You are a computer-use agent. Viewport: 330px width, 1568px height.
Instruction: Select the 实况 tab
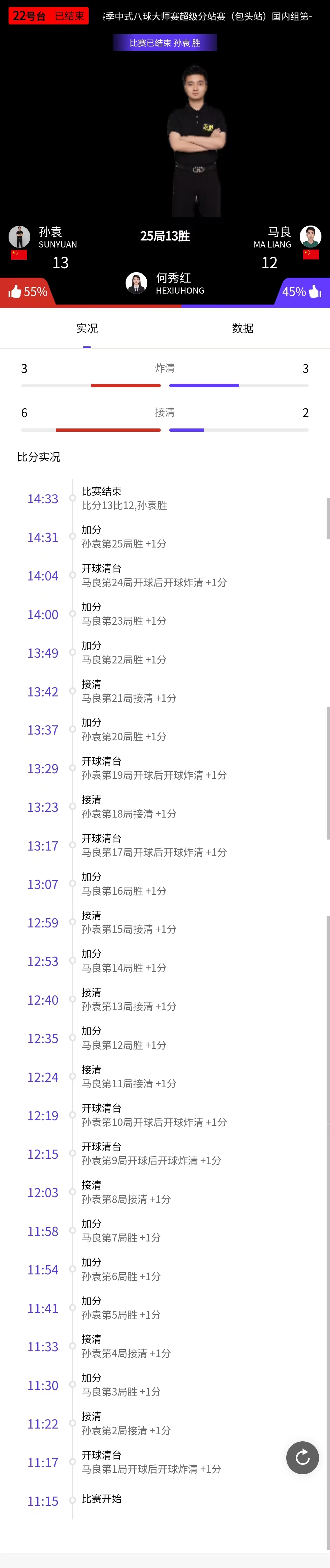pyautogui.click(x=86, y=329)
